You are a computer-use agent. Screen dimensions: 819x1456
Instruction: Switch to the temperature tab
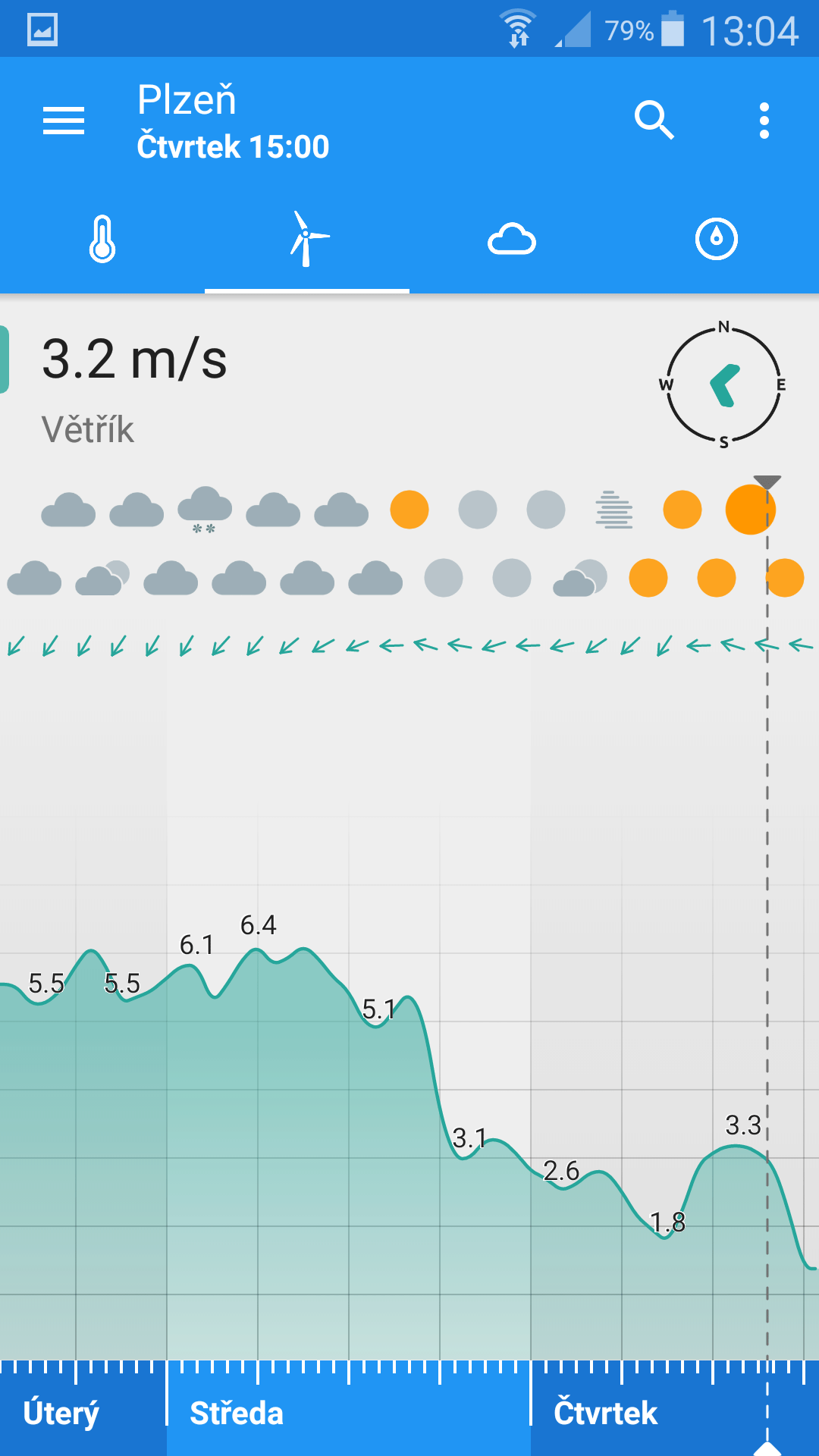tap(102, 239)
